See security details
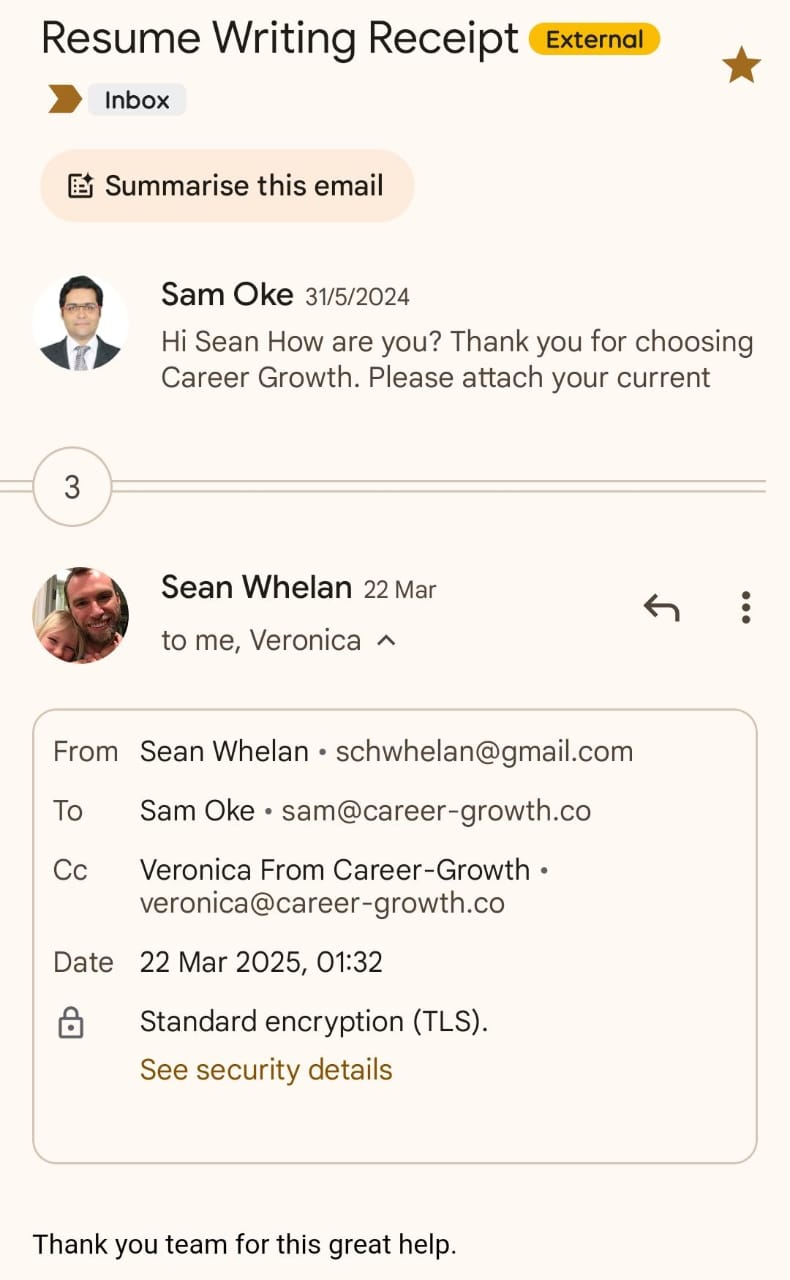Image resolution: width=790 pixels, height=1280 pixels. (266, 1070)
